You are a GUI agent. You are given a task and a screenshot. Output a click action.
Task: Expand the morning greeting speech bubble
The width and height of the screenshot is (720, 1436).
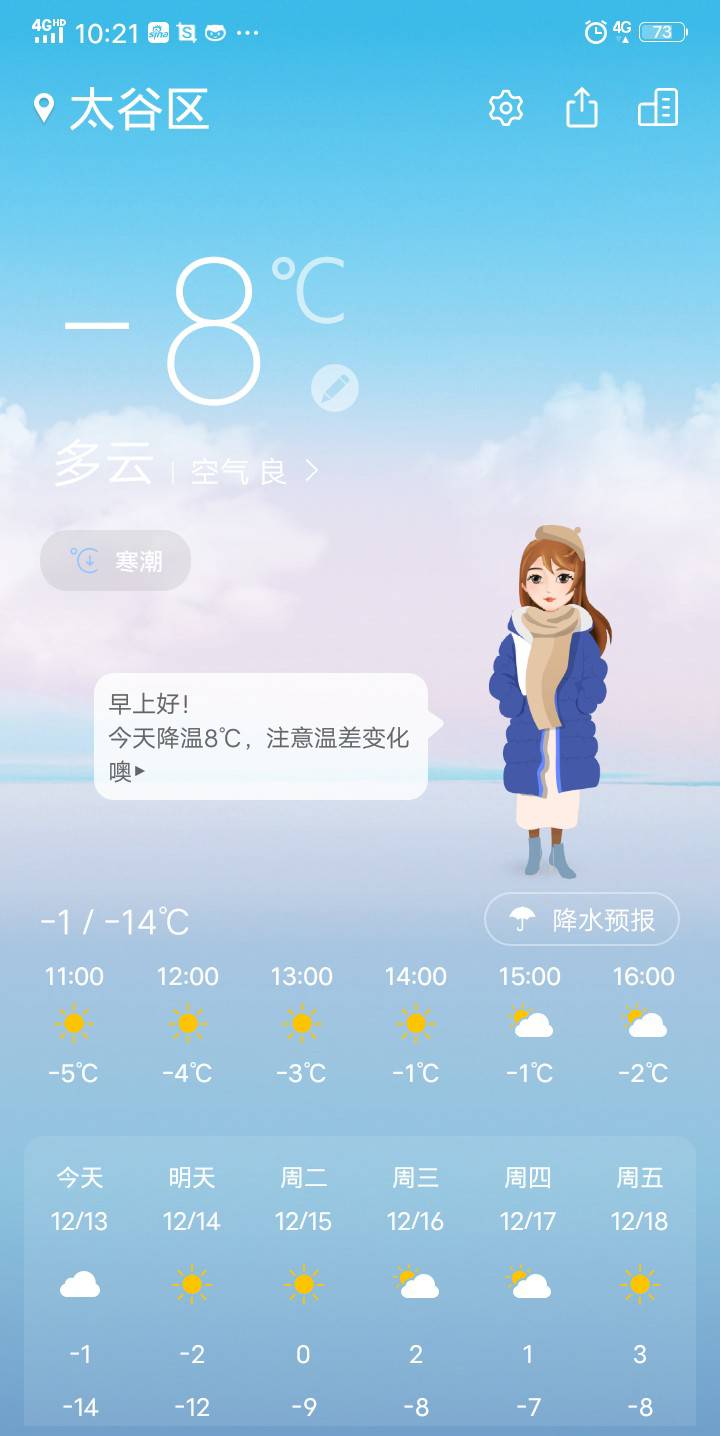point(260,737)
